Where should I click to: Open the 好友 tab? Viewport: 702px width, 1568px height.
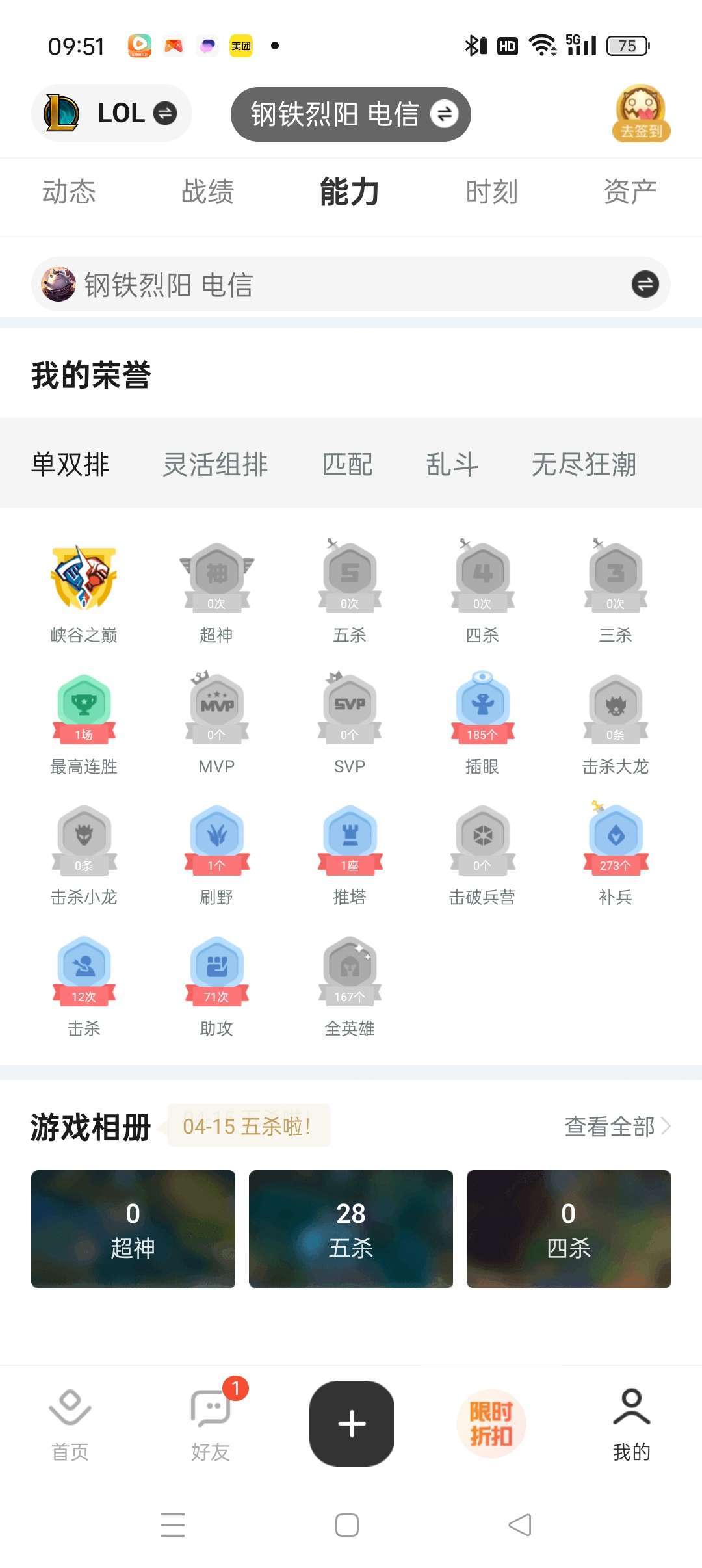(x=211, y=1425)
